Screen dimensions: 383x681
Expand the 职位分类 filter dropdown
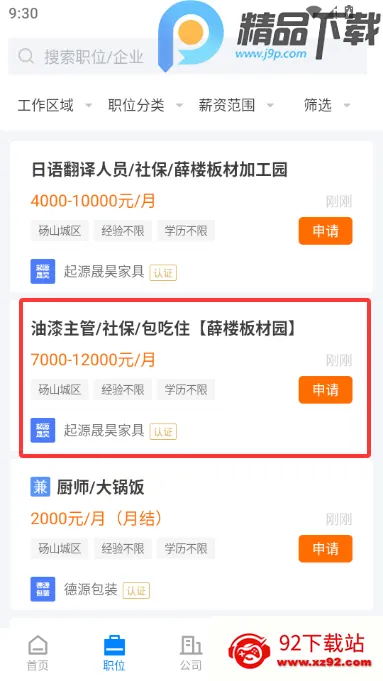point(145,105)
